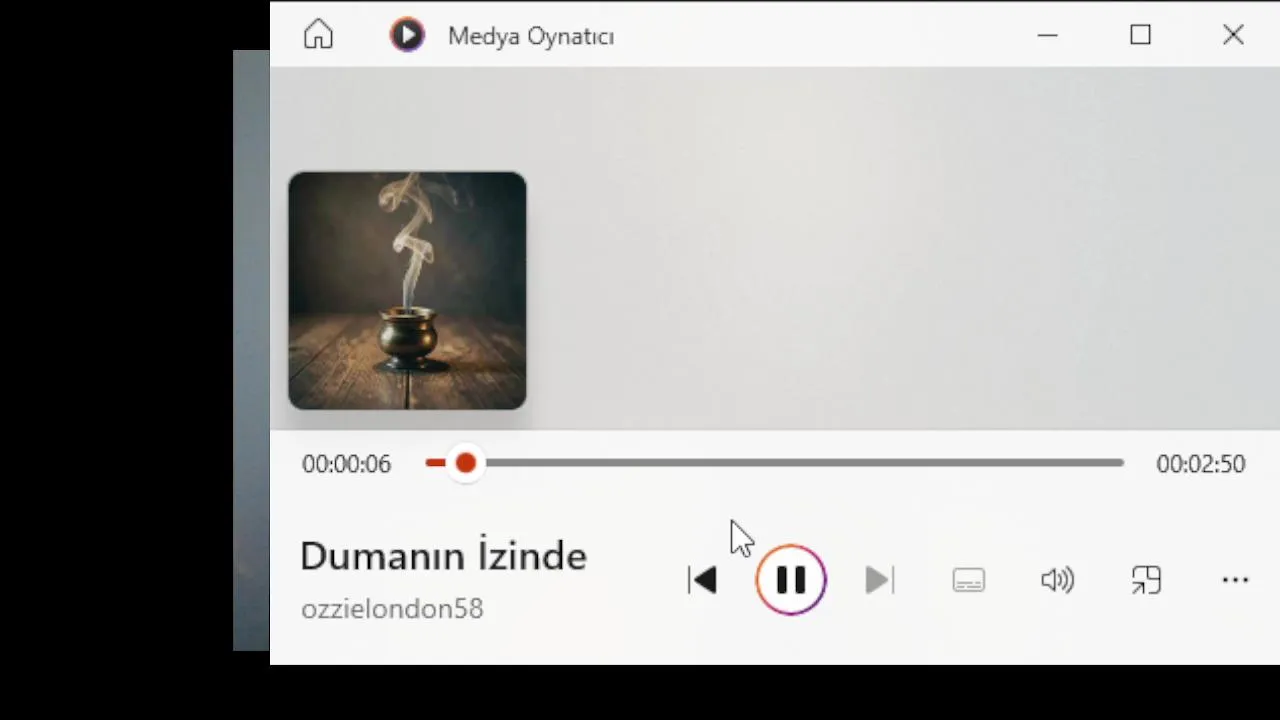Open the volume control

1057,580
